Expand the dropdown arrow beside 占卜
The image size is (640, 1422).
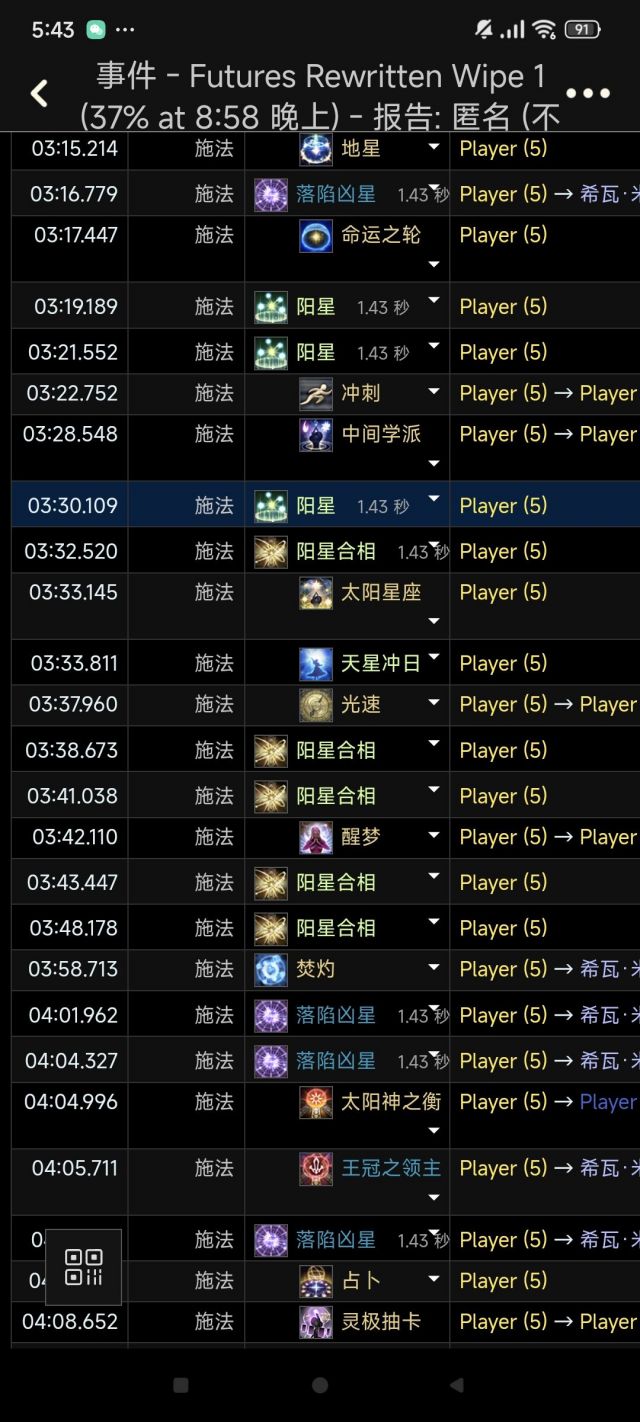coord(434,1279)
